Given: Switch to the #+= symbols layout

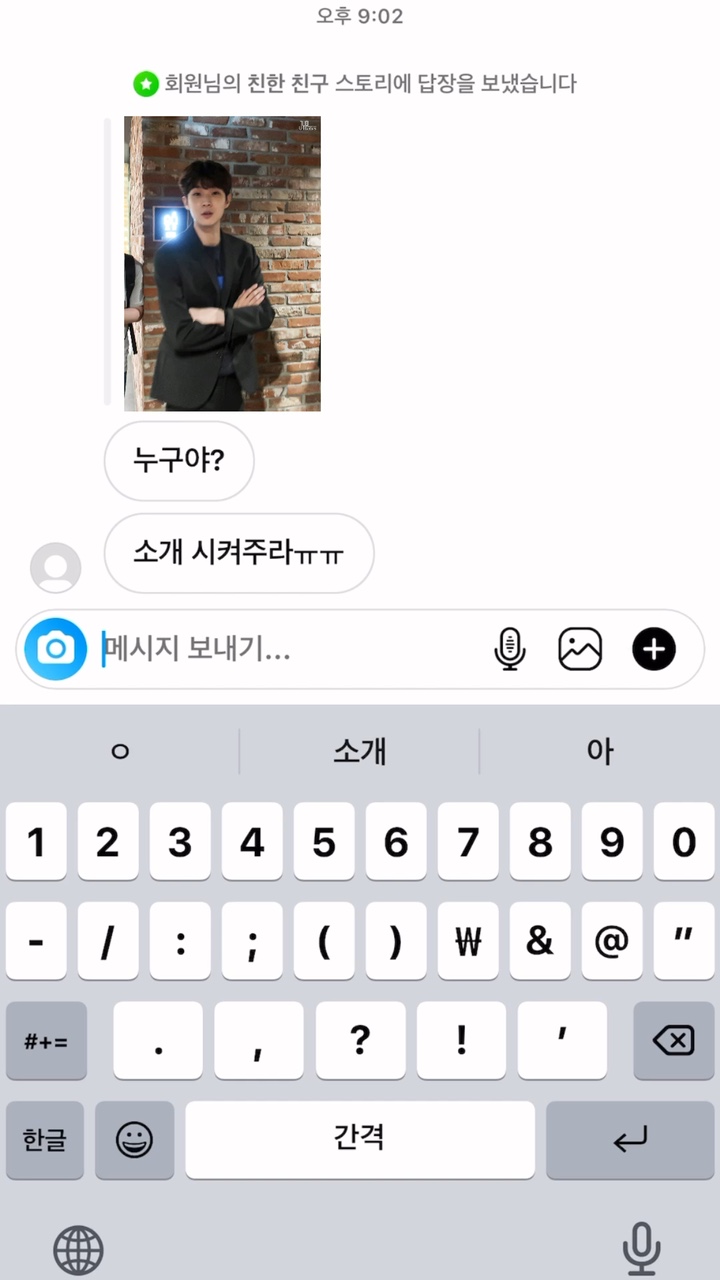Looking at the screenshot, I should (x=46, y=1041).
